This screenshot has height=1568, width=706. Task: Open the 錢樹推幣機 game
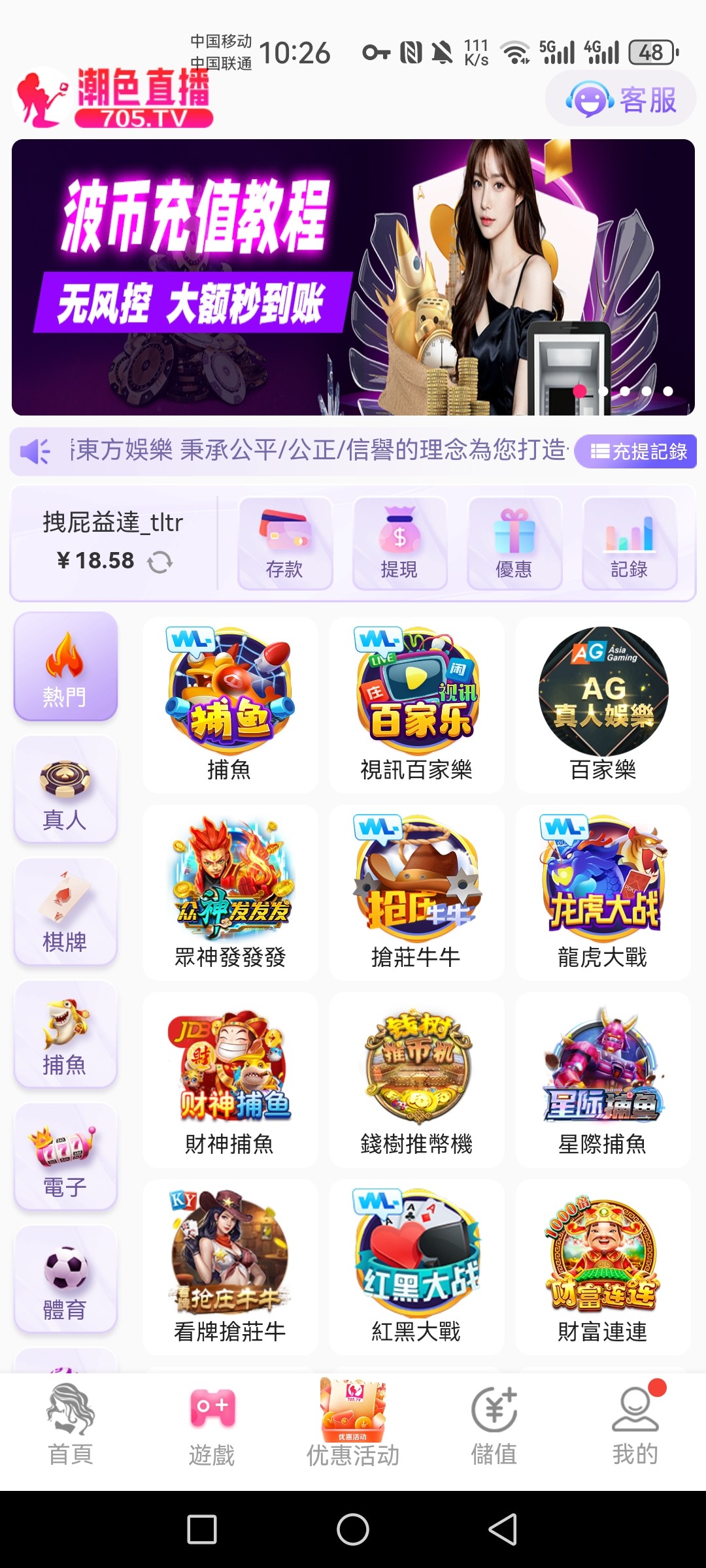pyautogui.click(x=416, y=1079)
